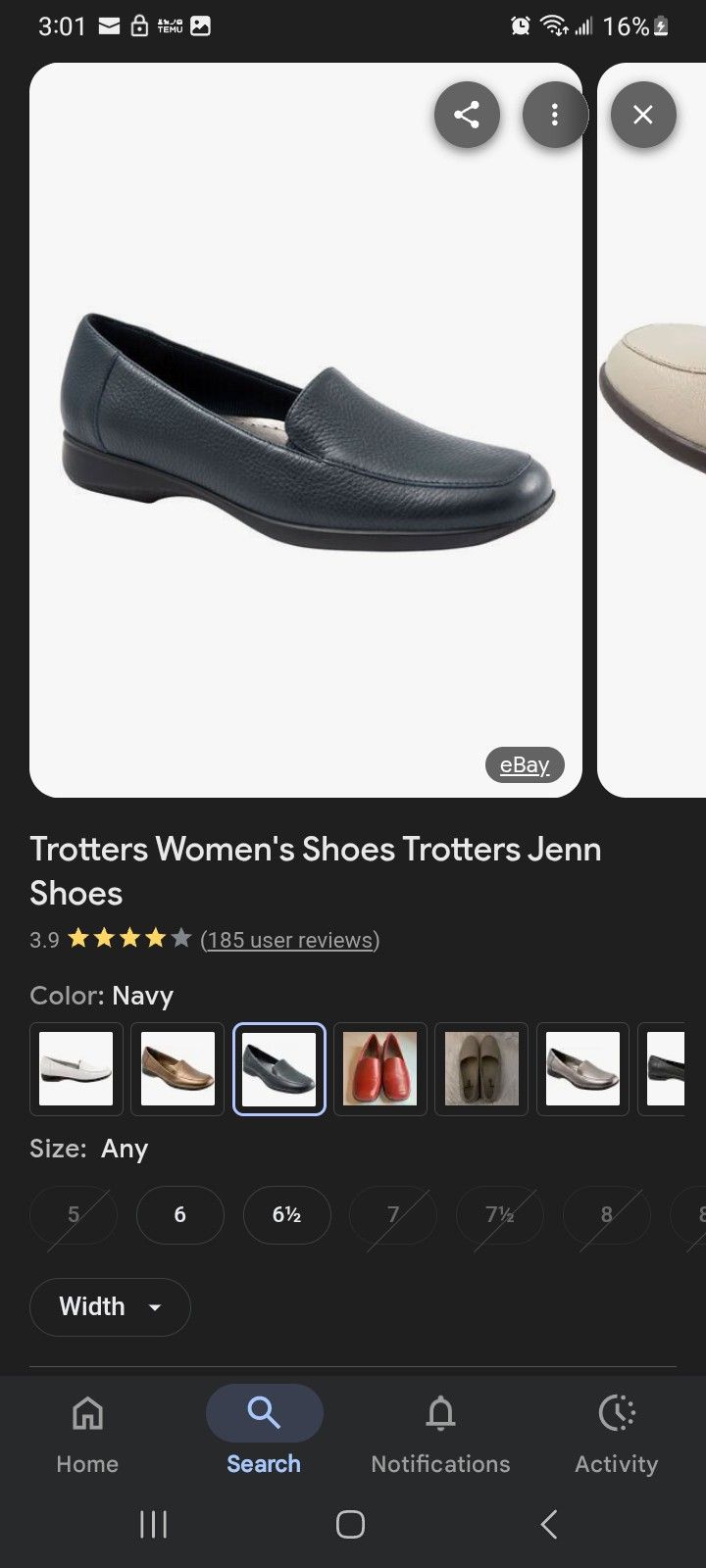Open recent apps with the recents button
The height and width of the screenshot is (1568, 706).
point(153,1525)
